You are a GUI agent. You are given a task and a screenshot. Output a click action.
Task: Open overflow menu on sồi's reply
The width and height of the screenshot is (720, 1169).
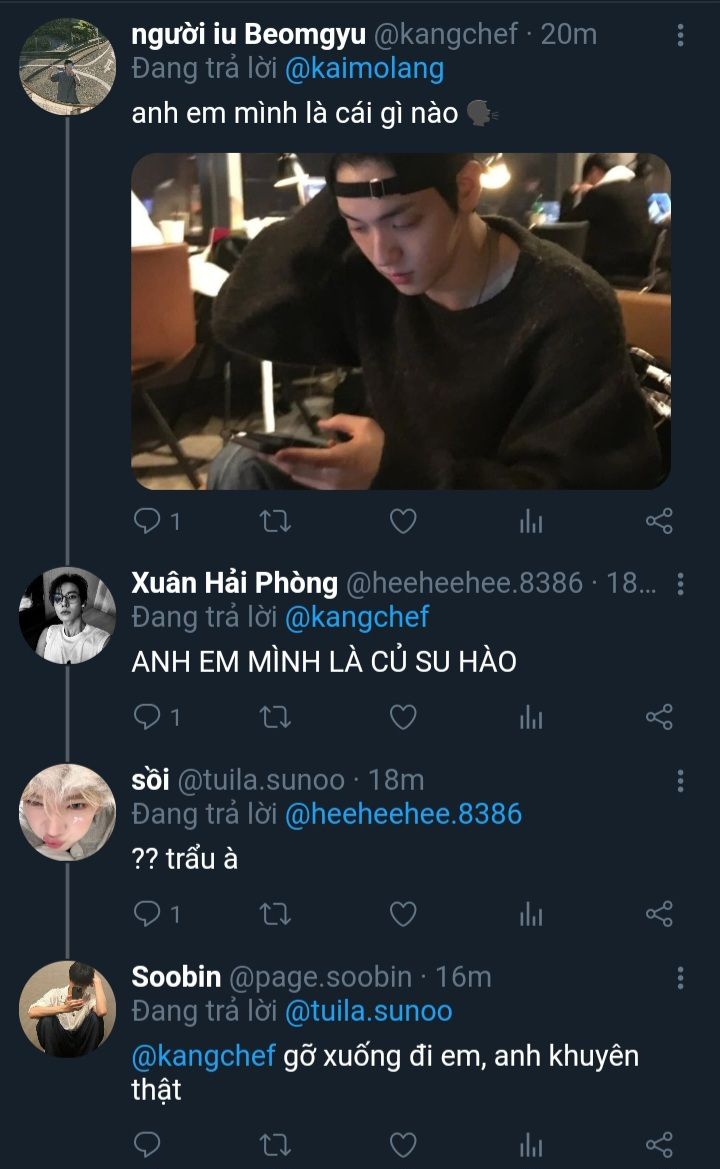pos(681,781)
